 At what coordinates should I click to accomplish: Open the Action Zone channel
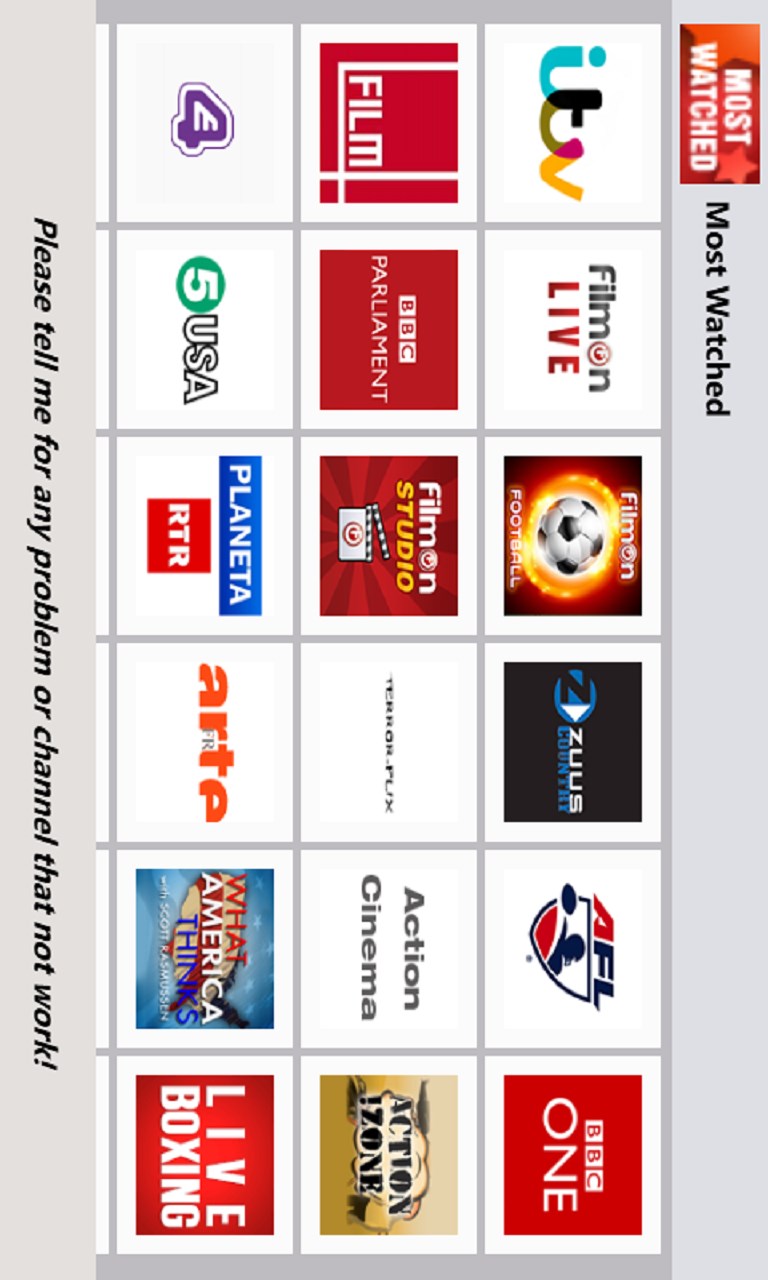pos(389,1154)
